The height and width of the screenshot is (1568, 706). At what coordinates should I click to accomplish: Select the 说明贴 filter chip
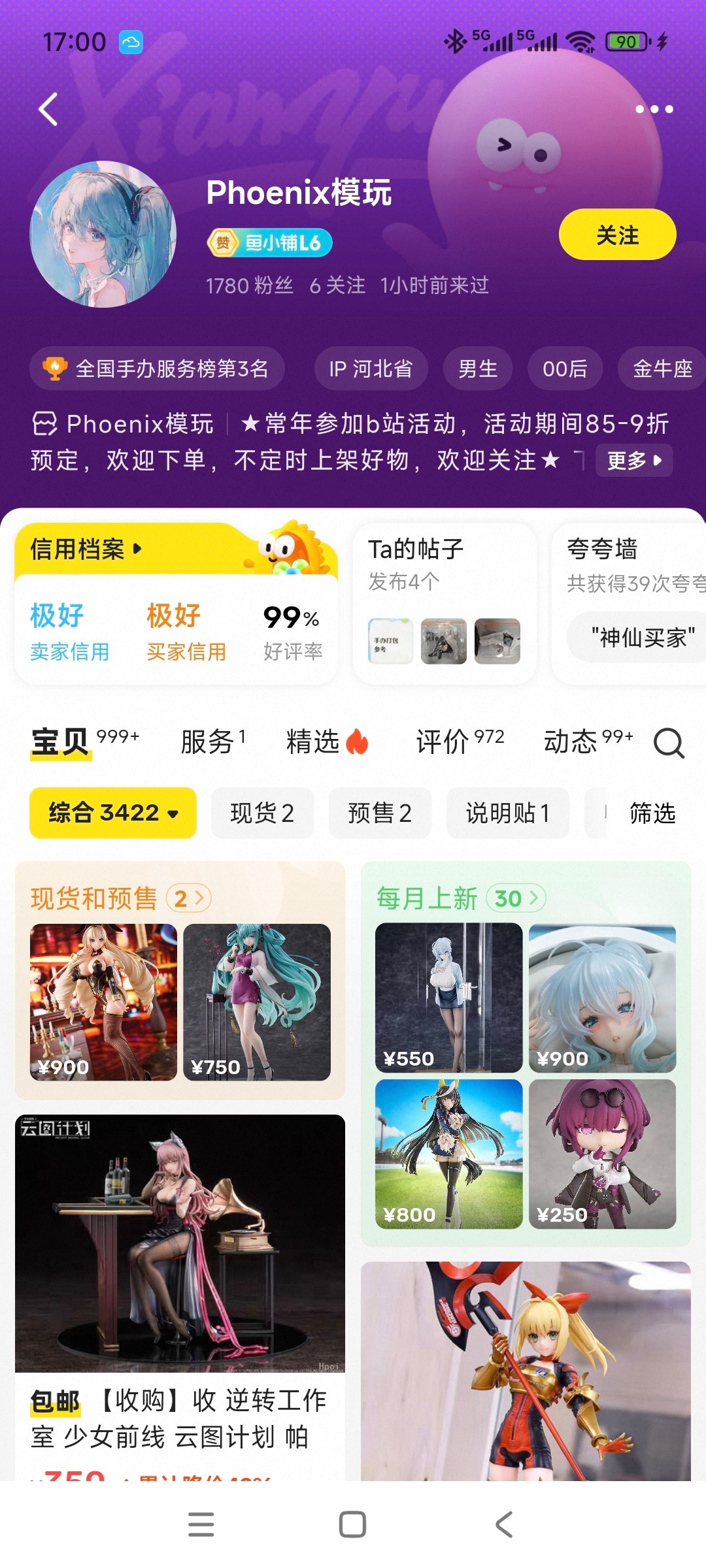tap(507, 813)
